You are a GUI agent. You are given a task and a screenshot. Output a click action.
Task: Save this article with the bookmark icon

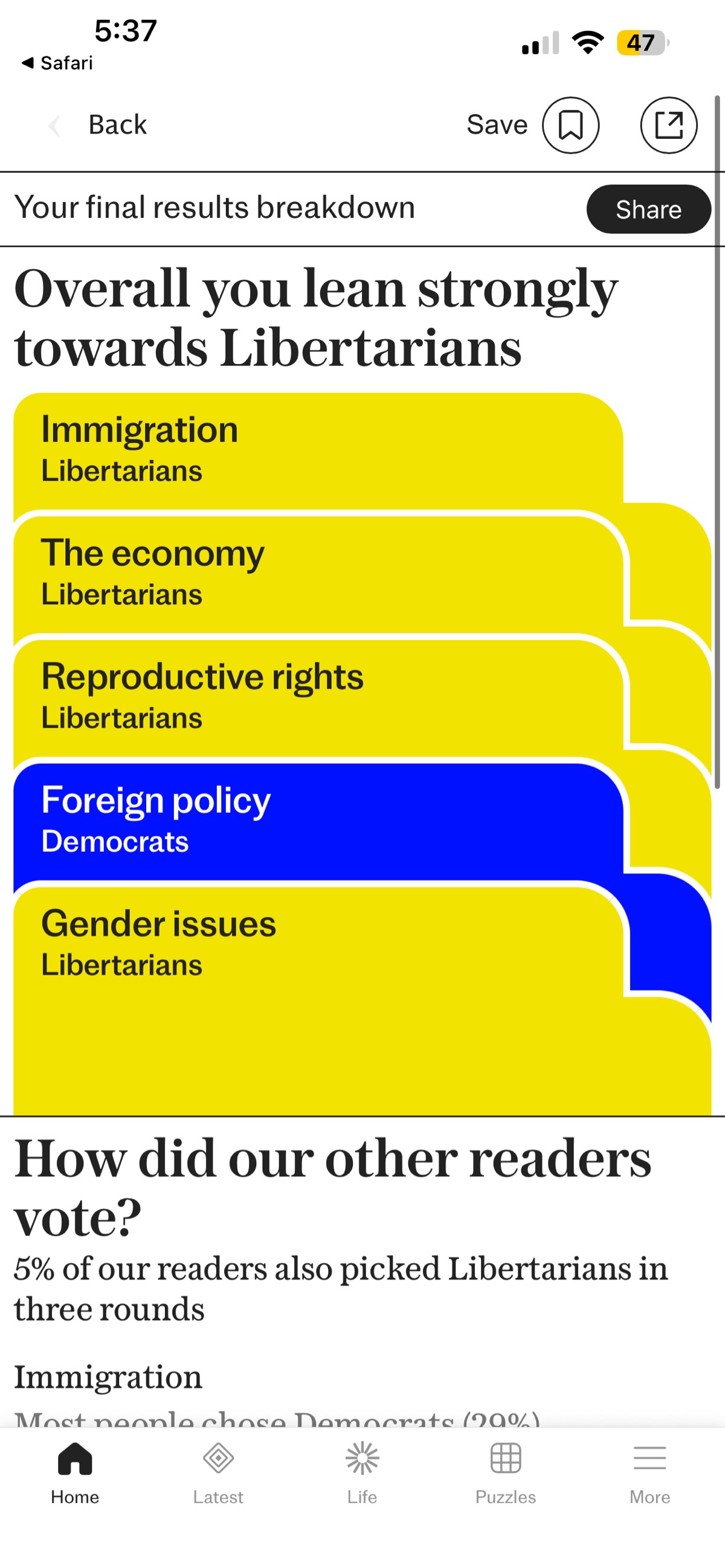click(x=570, y=126)
